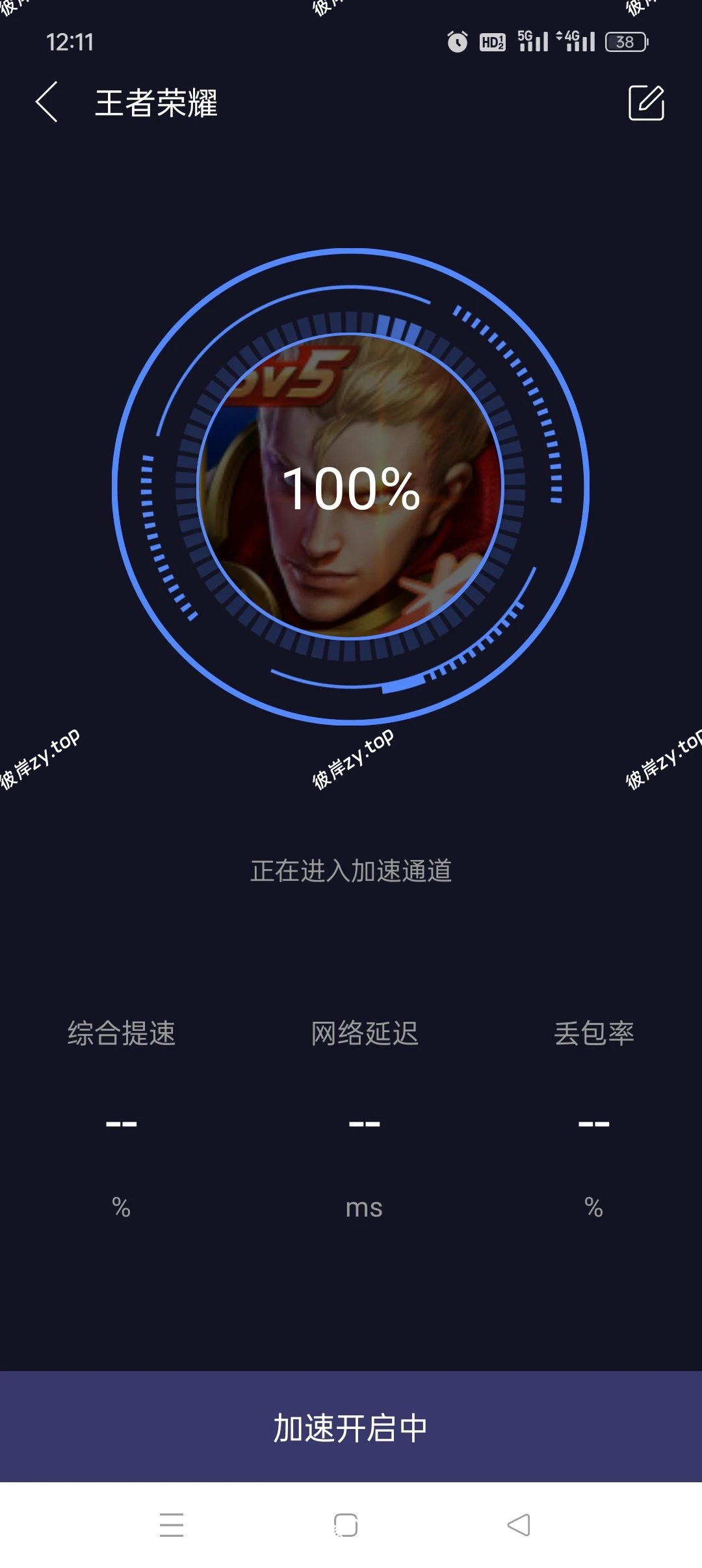Open the edit icon in the top bar
Viewport: 702px width, 1568px height.
tap(646, 103)
